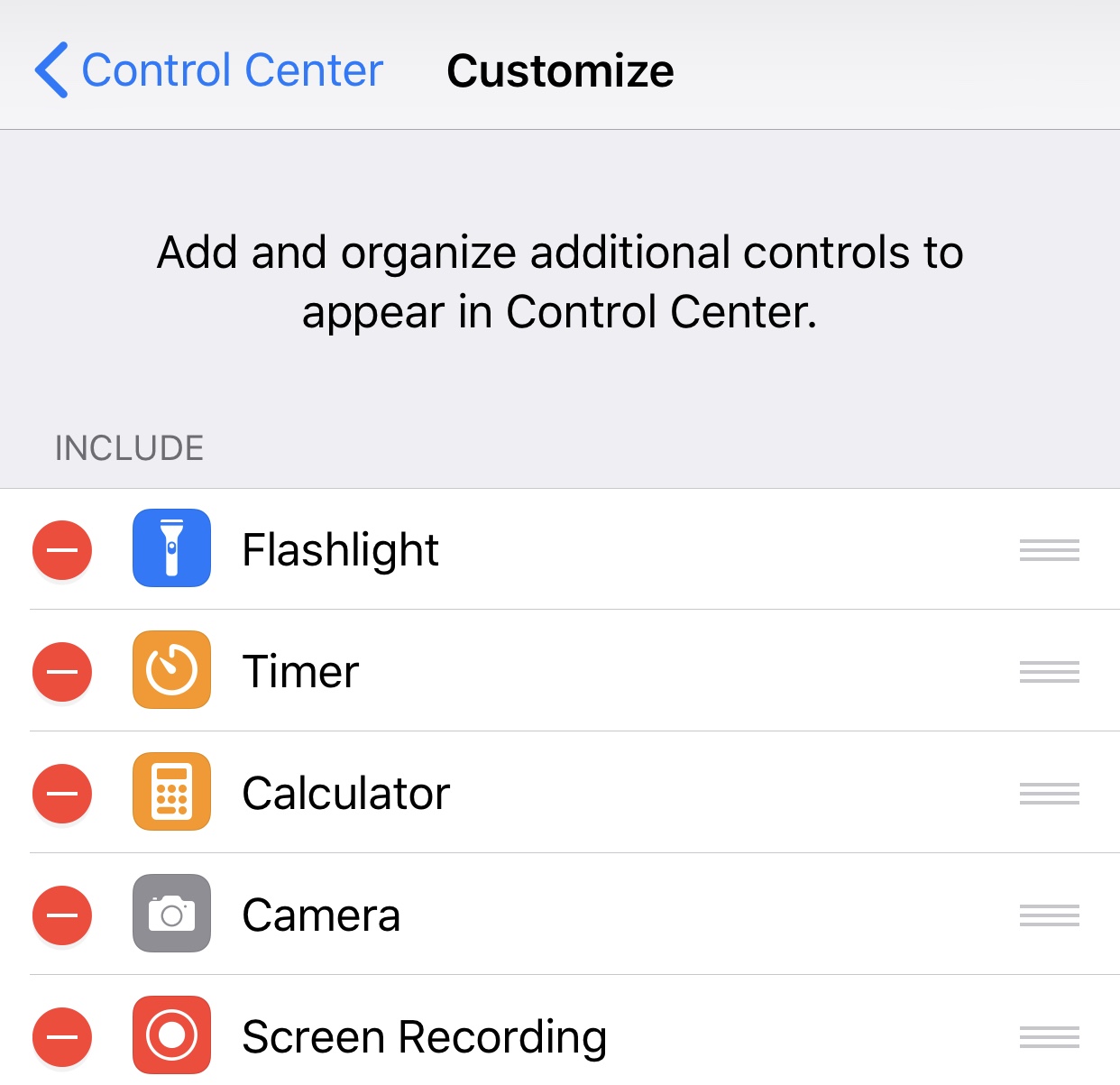Tap the reorder handle next to Timer
Screen dimensions: 1120x1085
(1049, 672)
